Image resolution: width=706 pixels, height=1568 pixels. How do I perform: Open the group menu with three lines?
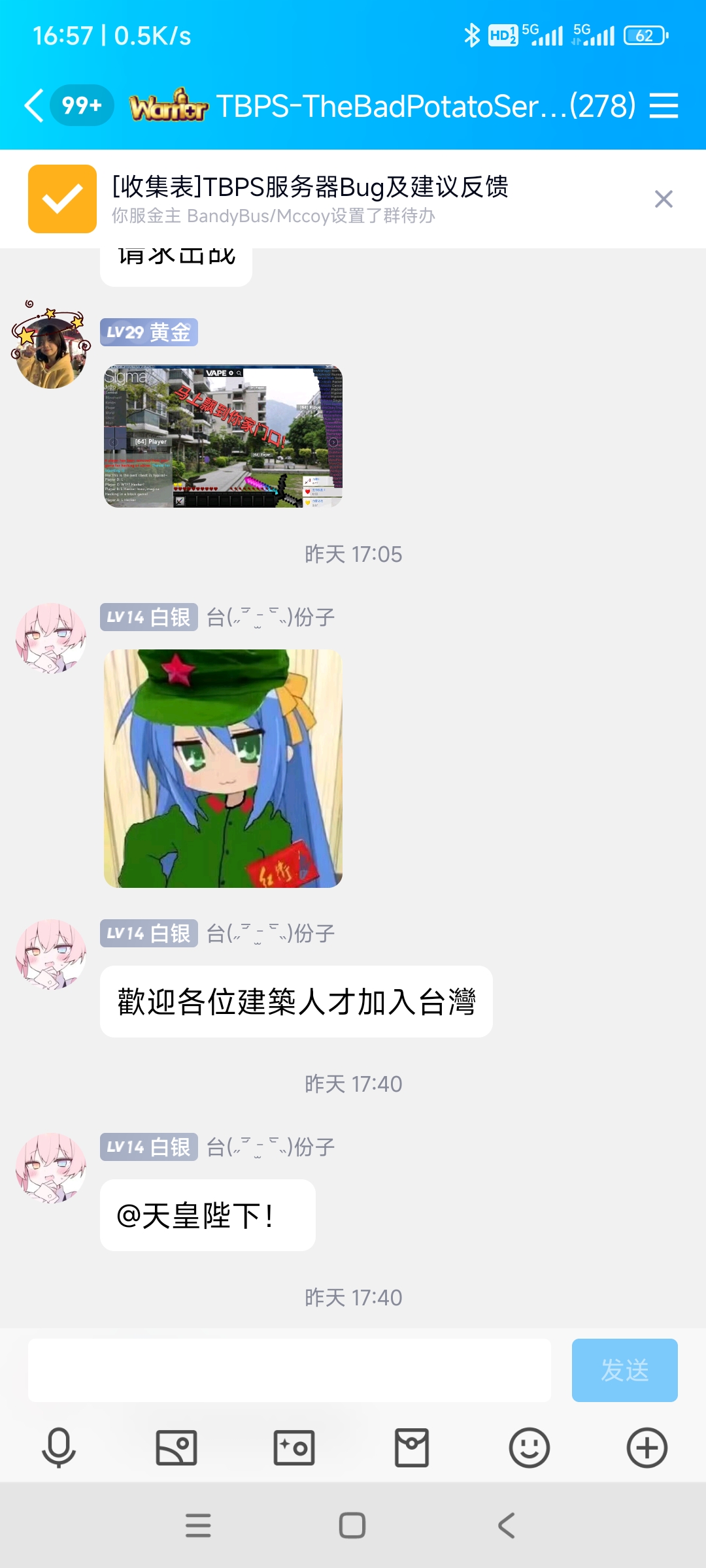[x=664, y=106]
